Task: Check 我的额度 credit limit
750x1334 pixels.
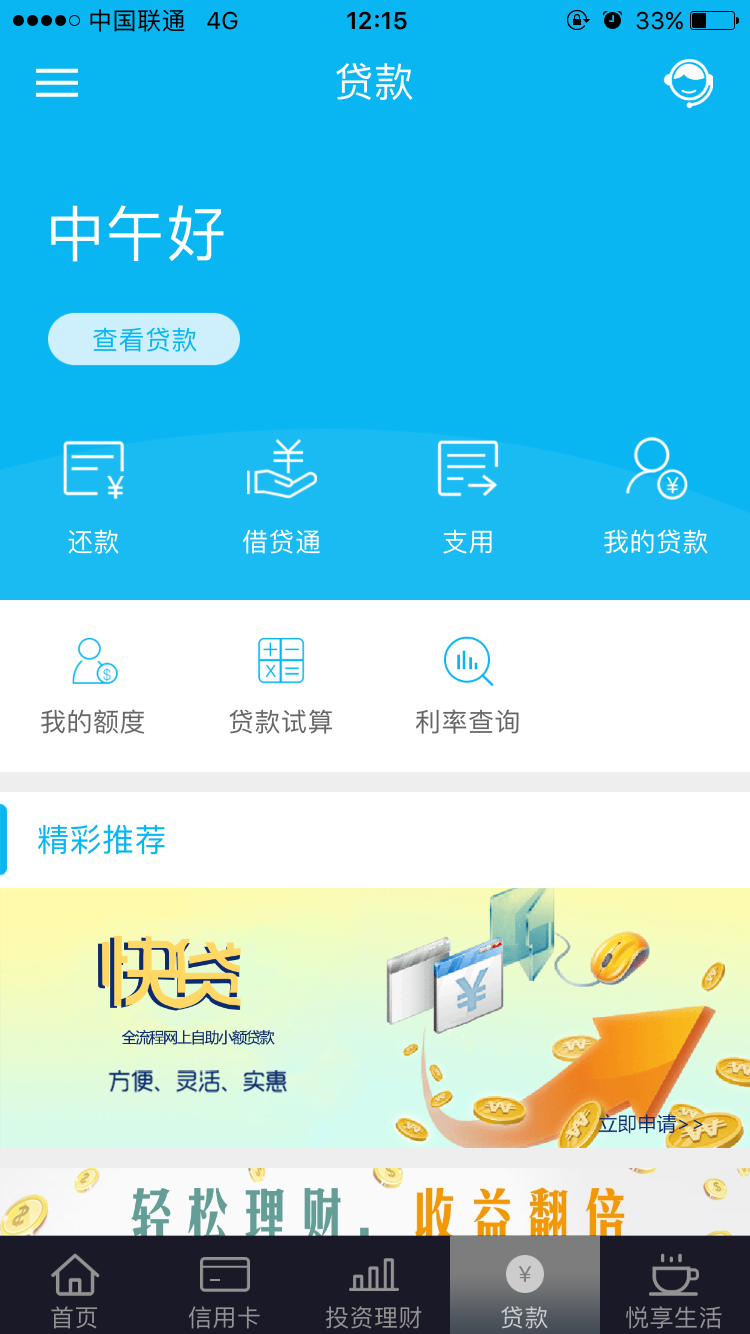Action: click(93, 685)
